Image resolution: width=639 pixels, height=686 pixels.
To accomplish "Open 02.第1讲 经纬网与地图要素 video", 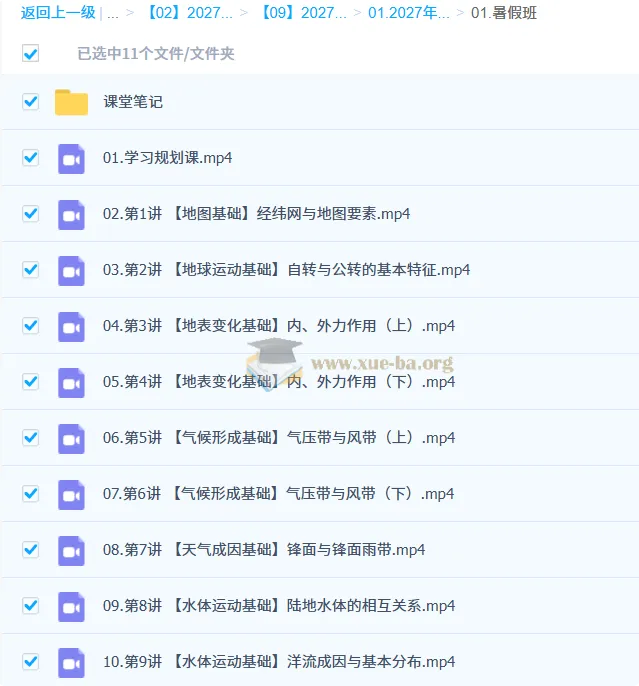I will coord(257,214).
